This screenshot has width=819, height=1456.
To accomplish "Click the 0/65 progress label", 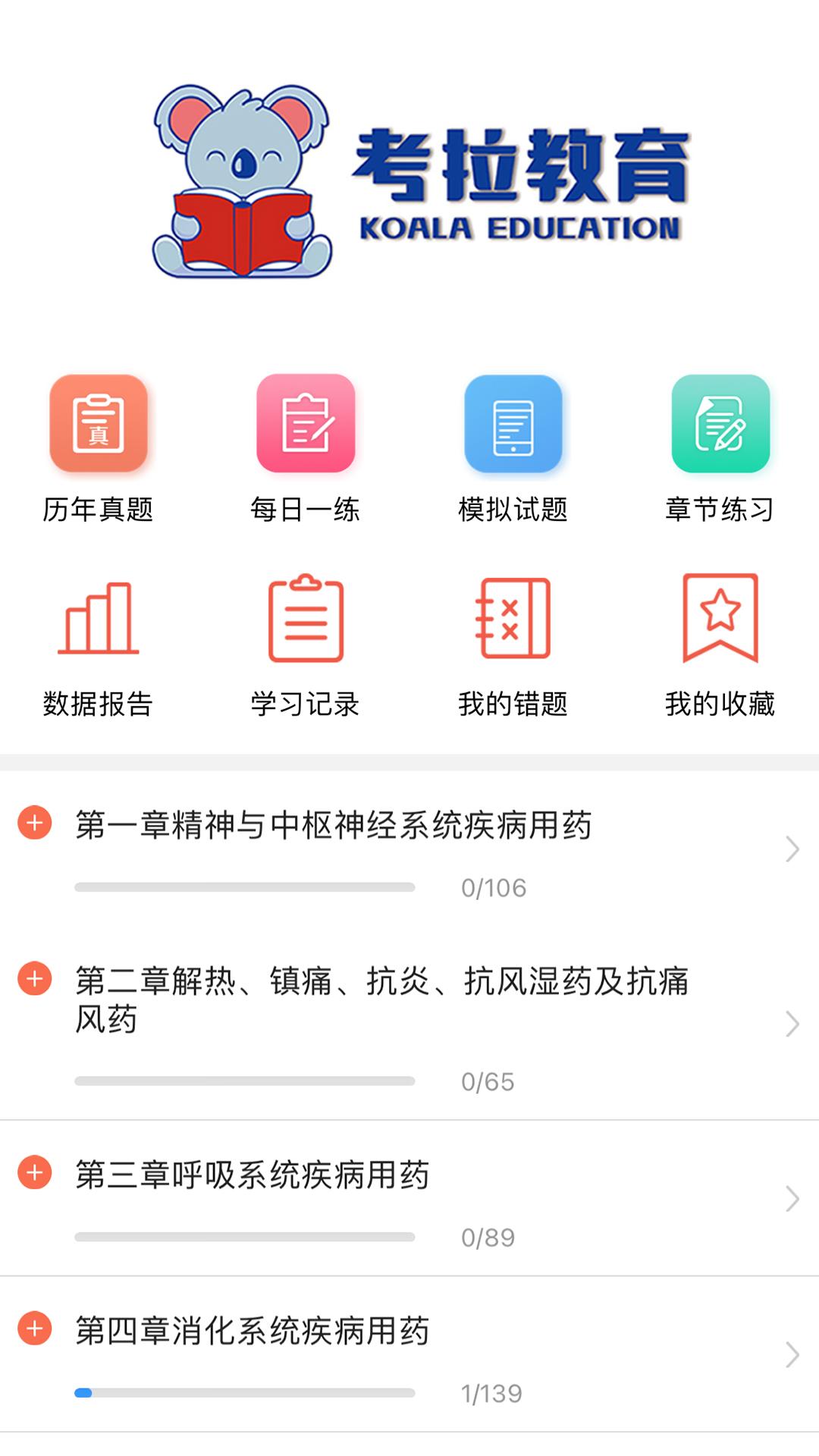I will coord(489,1083).
